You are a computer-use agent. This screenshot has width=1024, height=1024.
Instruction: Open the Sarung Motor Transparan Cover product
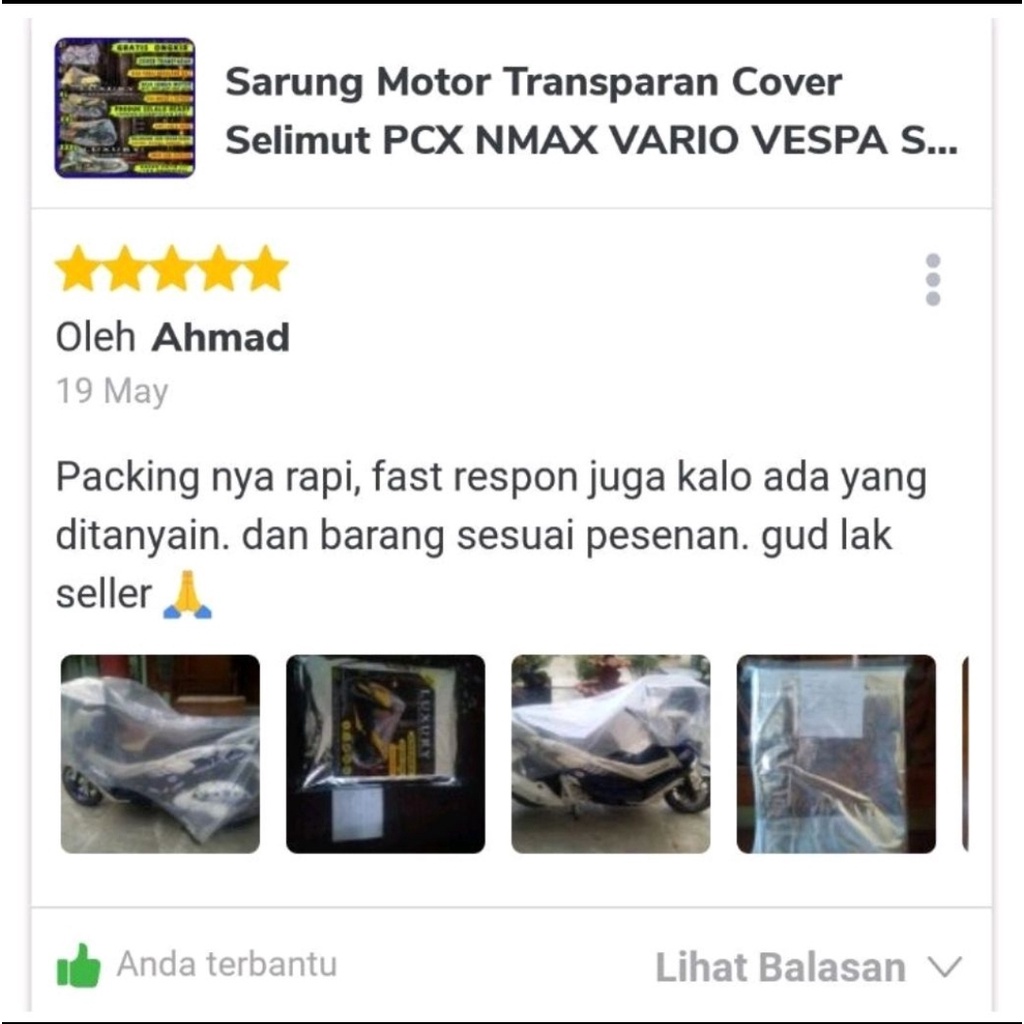(x=590, y=110)
